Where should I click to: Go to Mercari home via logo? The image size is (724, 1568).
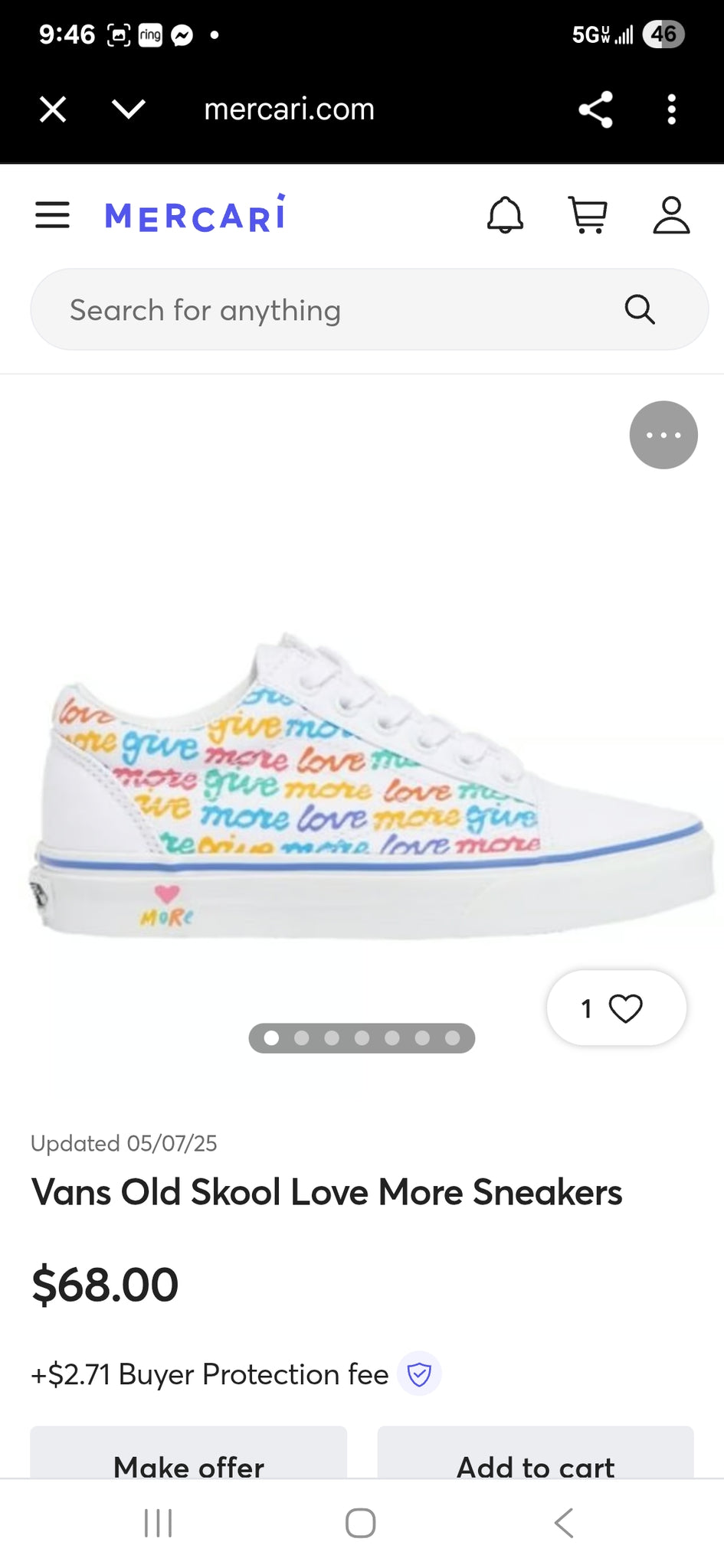[x=195, y=214]
